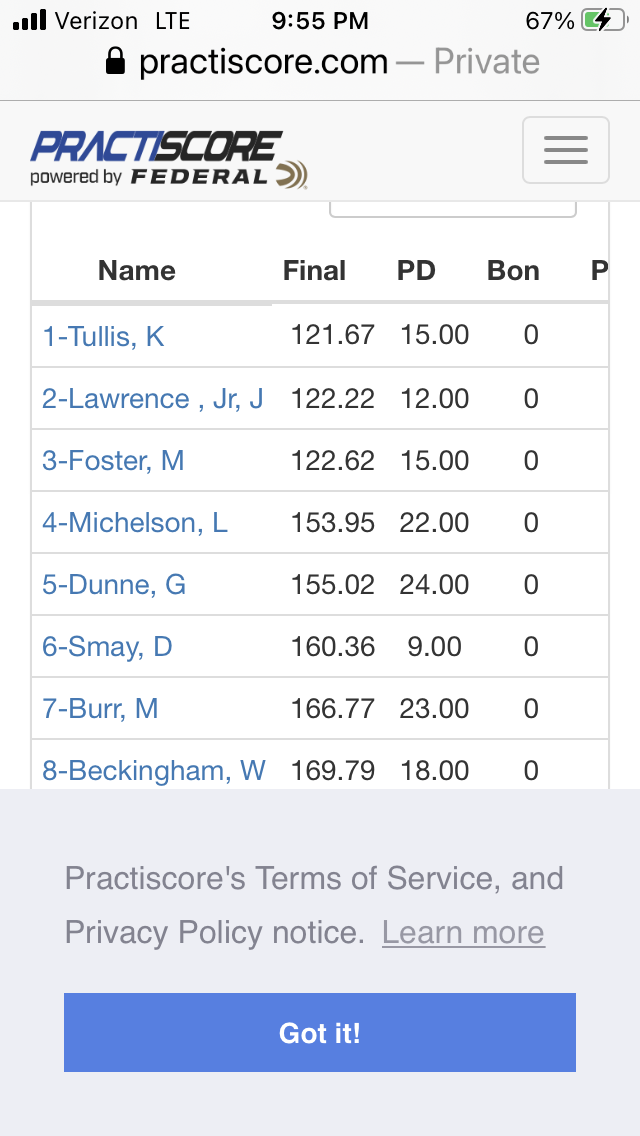The width and height of the screenshot is (640, 1136).
Task: Open Learn more link
Action: tap(463, 932)
